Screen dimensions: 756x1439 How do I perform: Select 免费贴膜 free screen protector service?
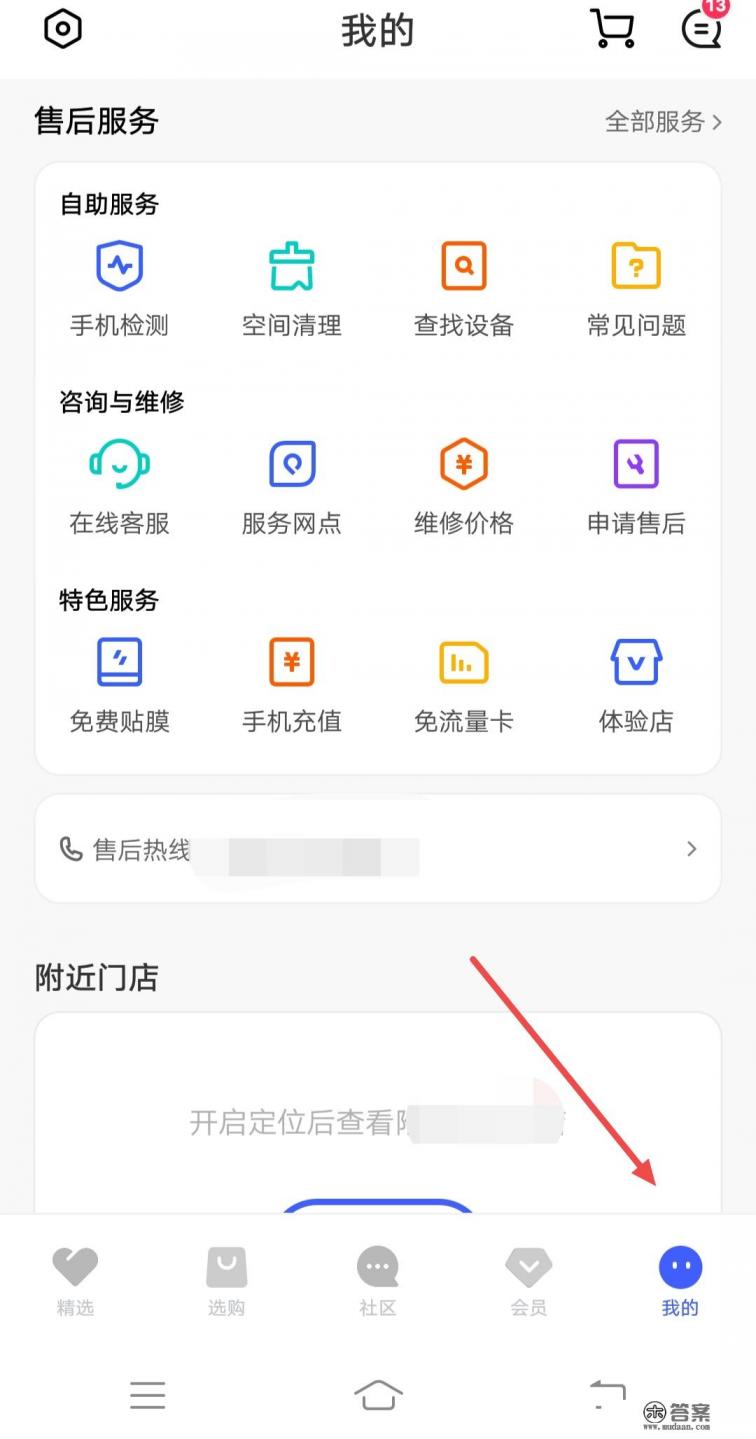(120, 681)
